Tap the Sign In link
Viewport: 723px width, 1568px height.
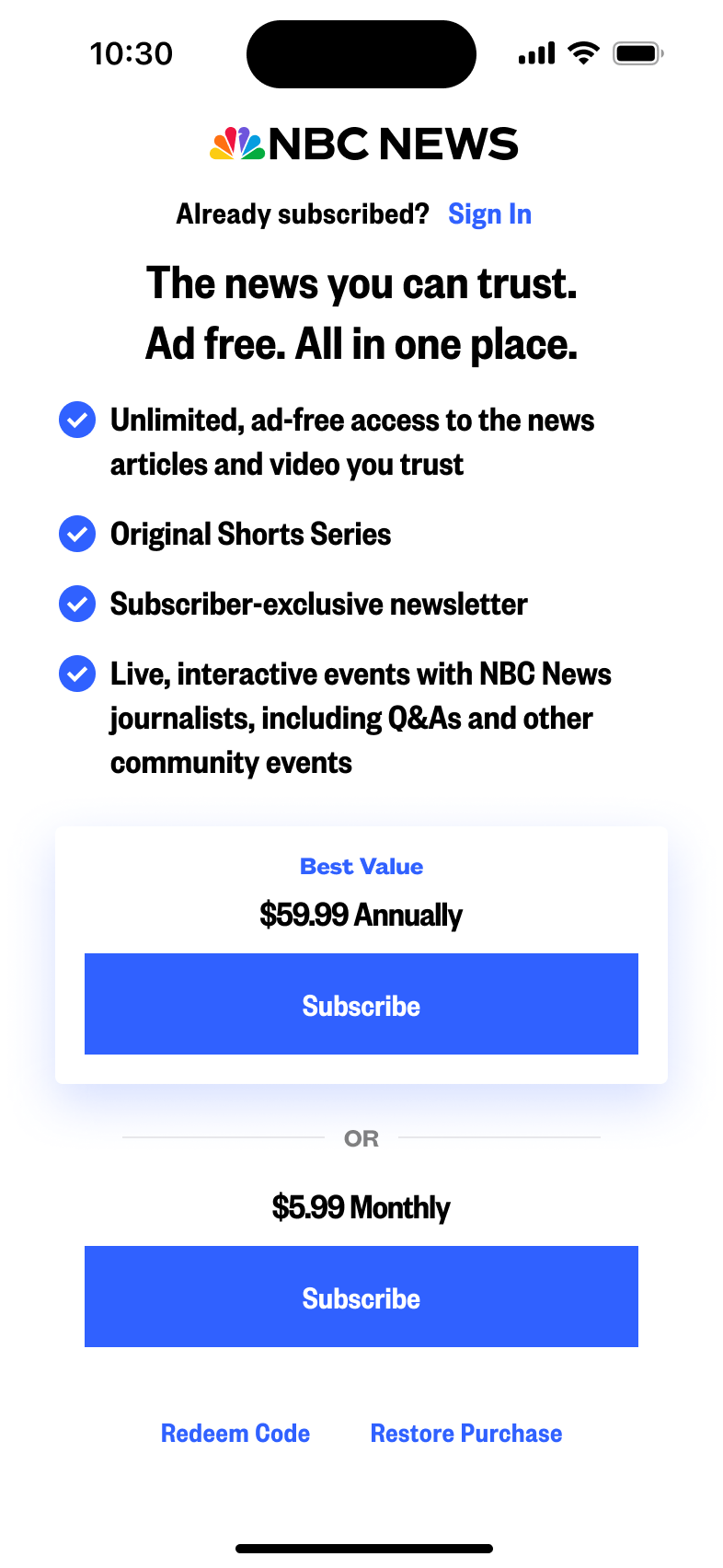(489, 214)
